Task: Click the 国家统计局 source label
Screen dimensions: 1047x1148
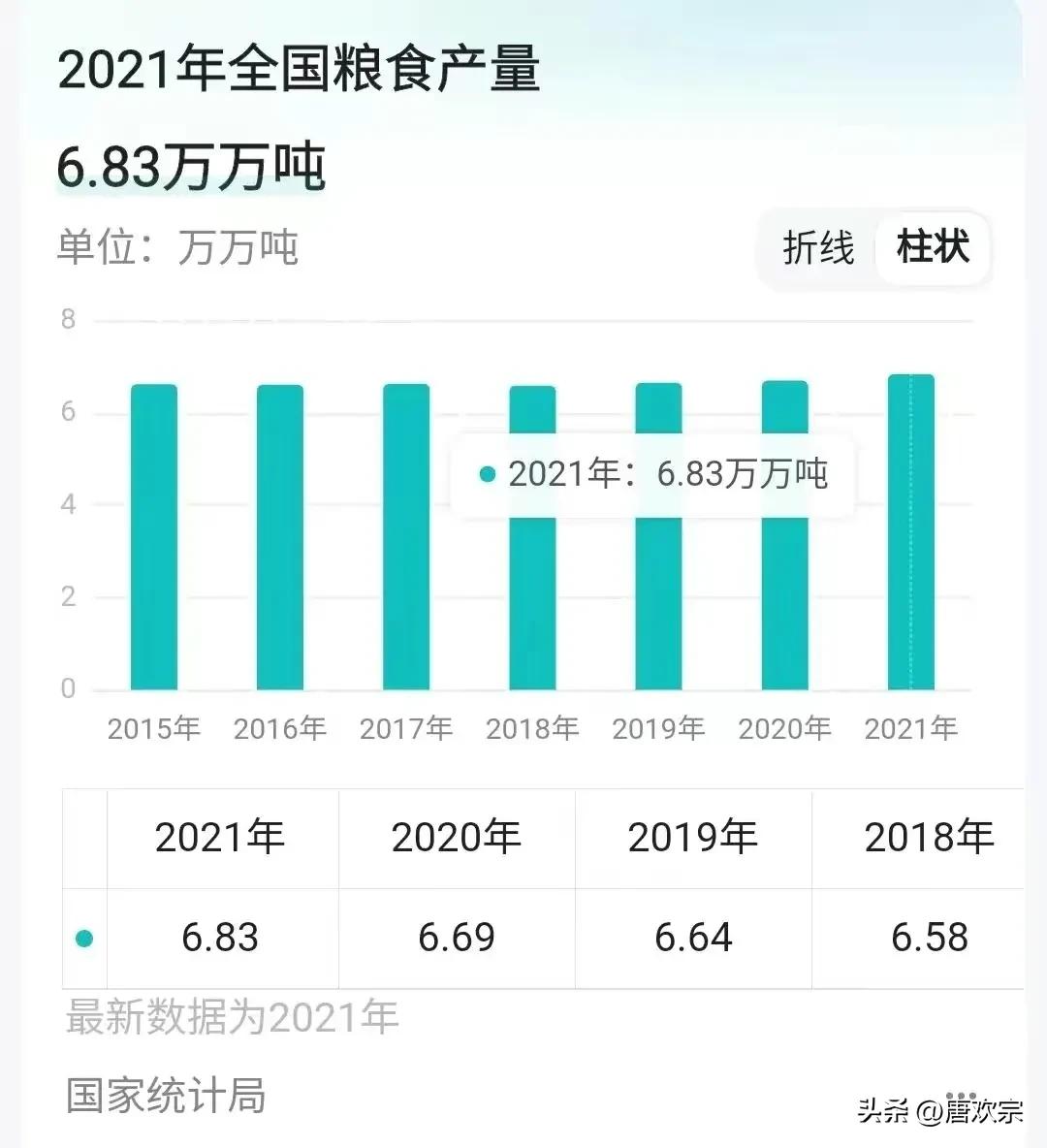Action: pos(167,1099)
